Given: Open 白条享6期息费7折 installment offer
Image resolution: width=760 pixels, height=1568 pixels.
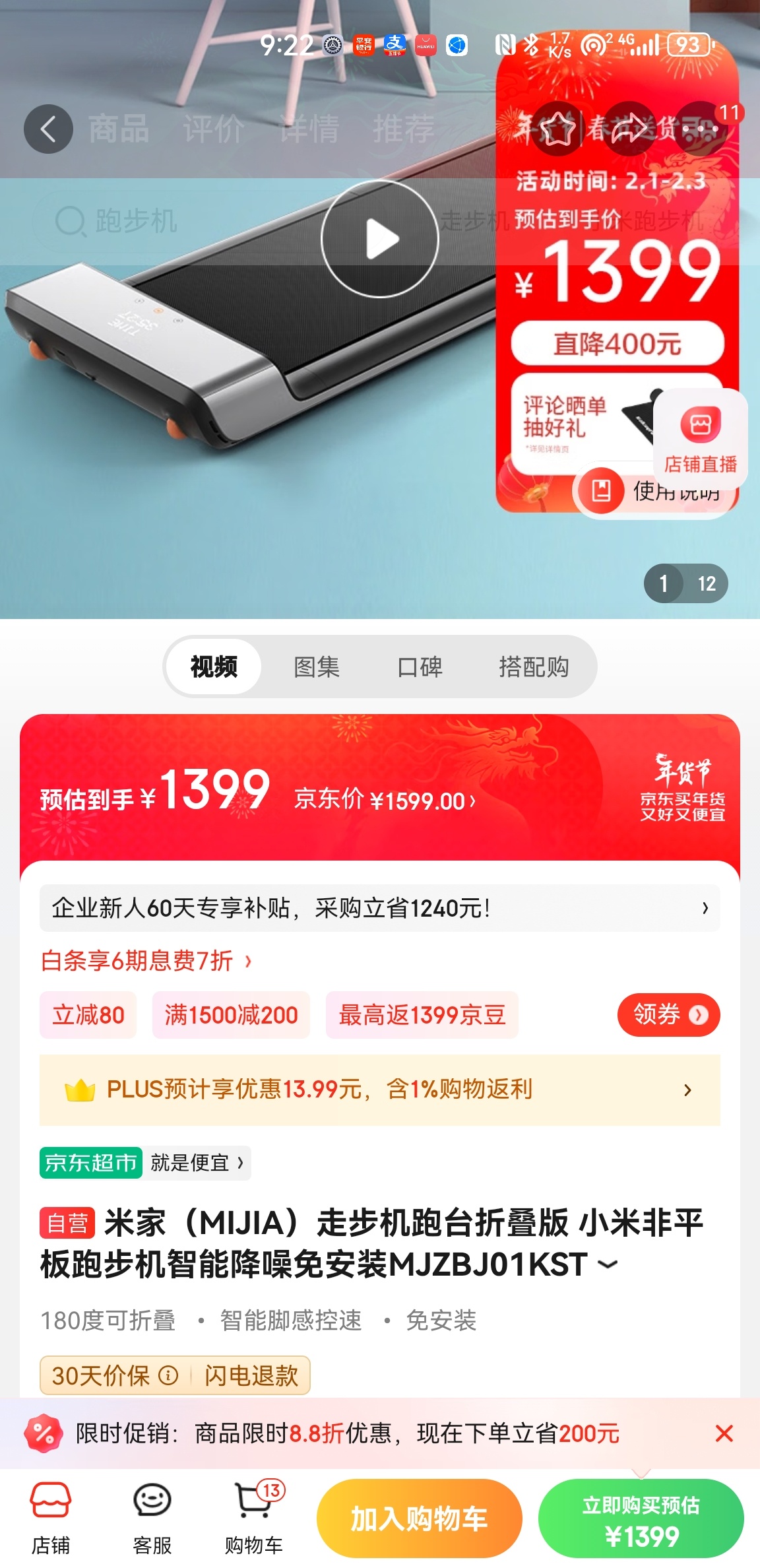Looking at the screenshot, I should 146,961.
